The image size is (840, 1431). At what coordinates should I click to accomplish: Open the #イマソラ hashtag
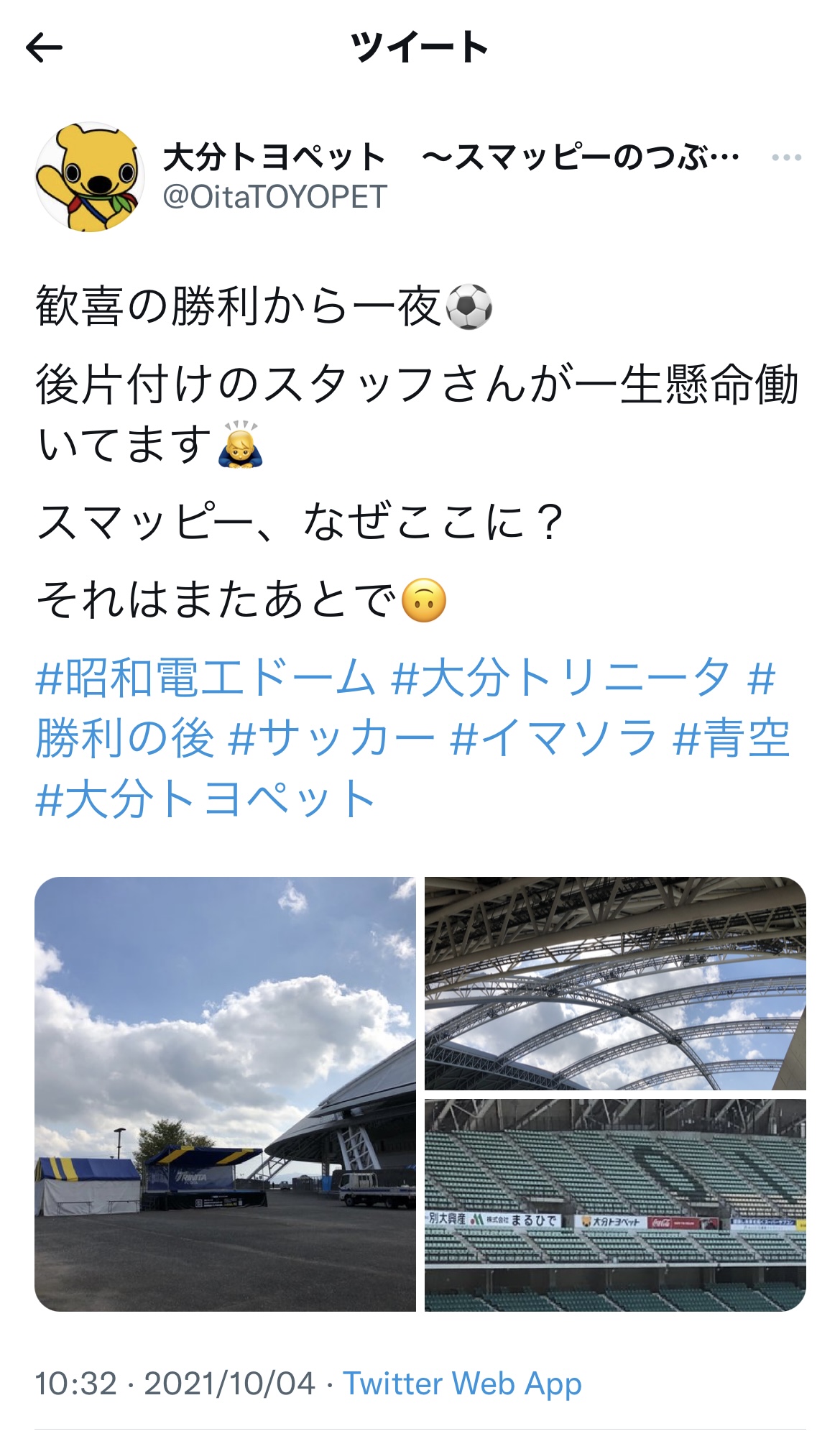pyautogui.click(x=553, y=739)
